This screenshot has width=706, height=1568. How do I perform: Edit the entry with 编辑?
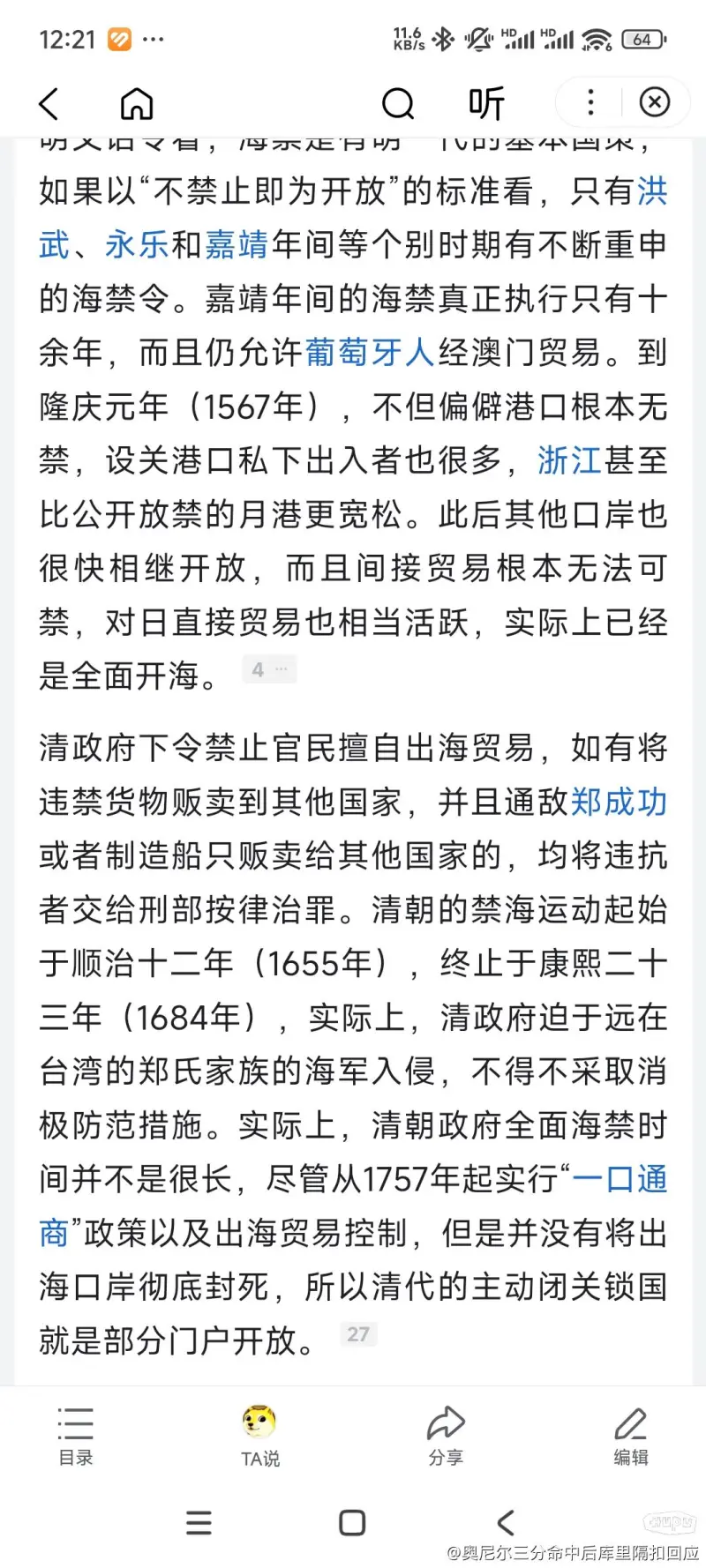631,1437
